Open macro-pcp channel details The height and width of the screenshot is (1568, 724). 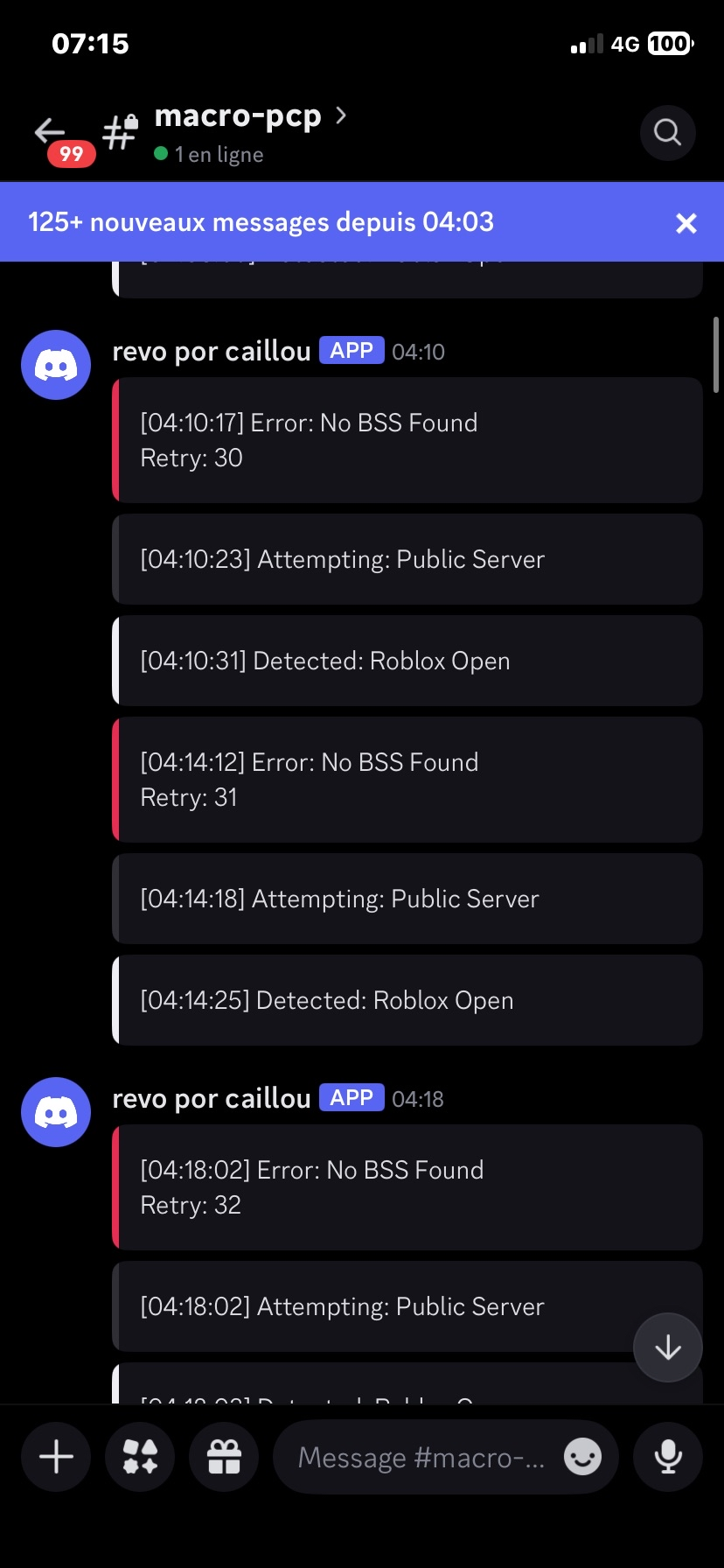(x=238, y=116)
